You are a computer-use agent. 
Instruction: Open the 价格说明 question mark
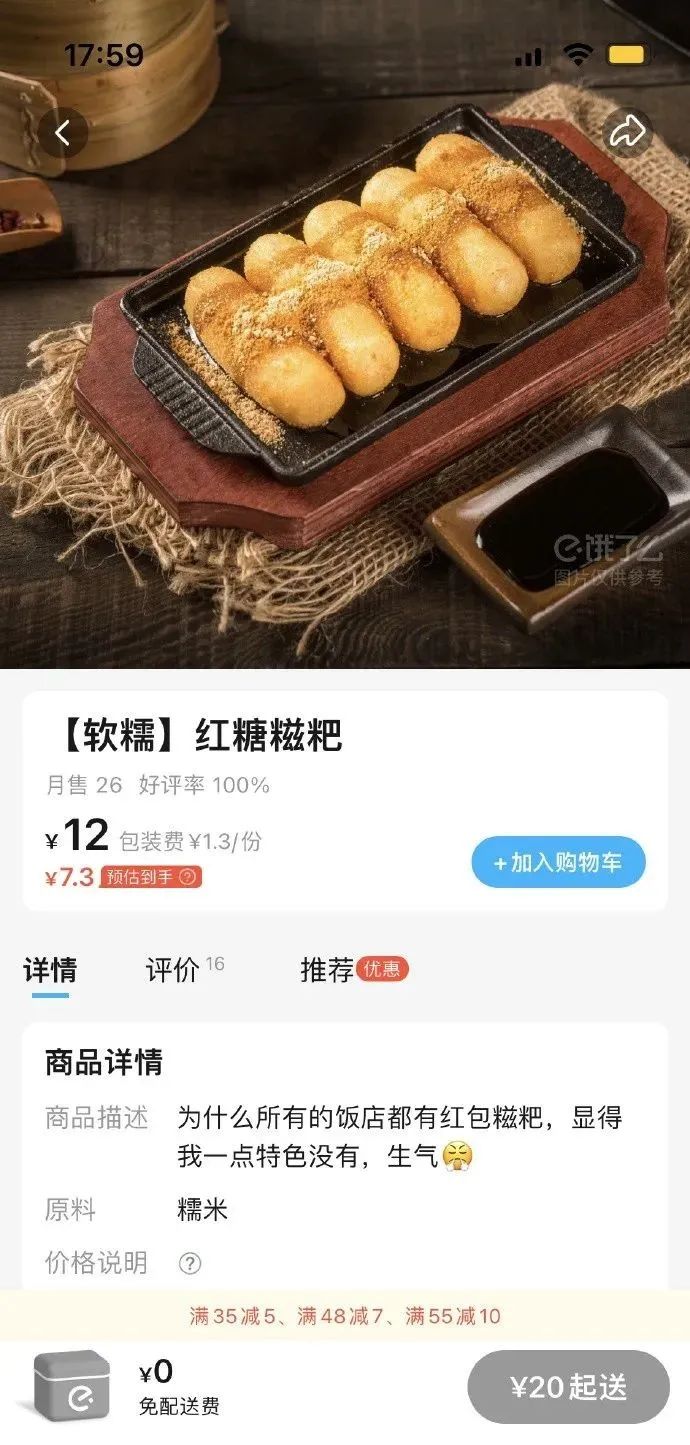pos(190,1263)
